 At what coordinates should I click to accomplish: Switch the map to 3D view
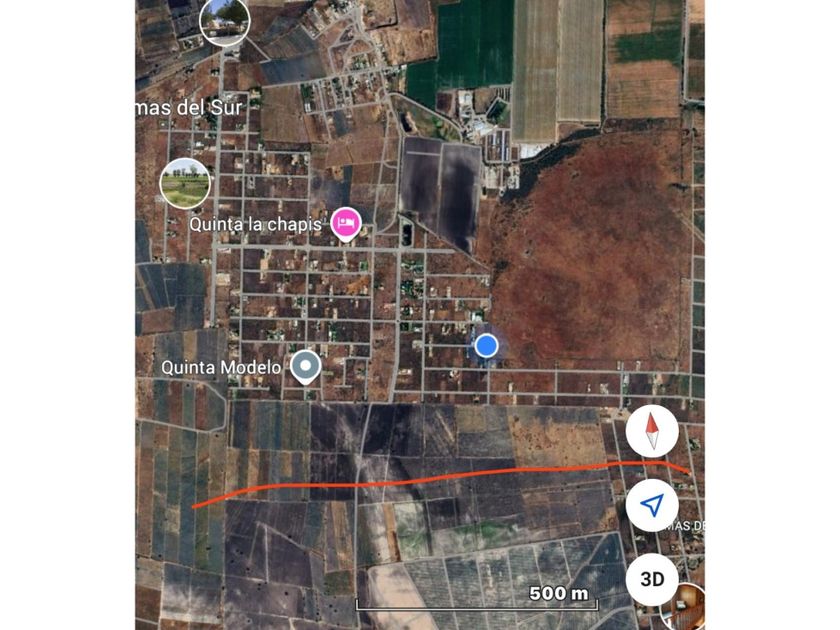tap(652, 579)
